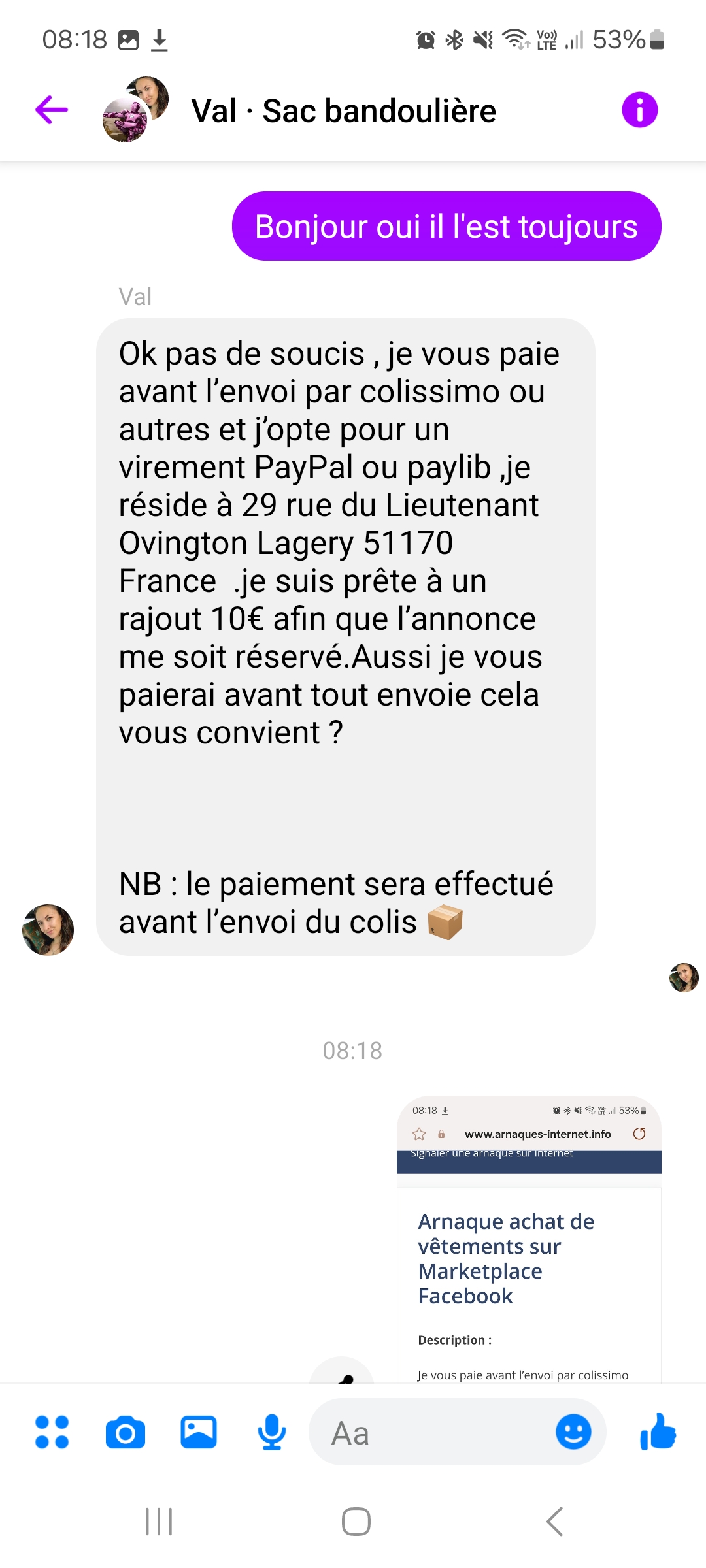
Task: Open the camera to take a photo
Action: point(126,1433)
